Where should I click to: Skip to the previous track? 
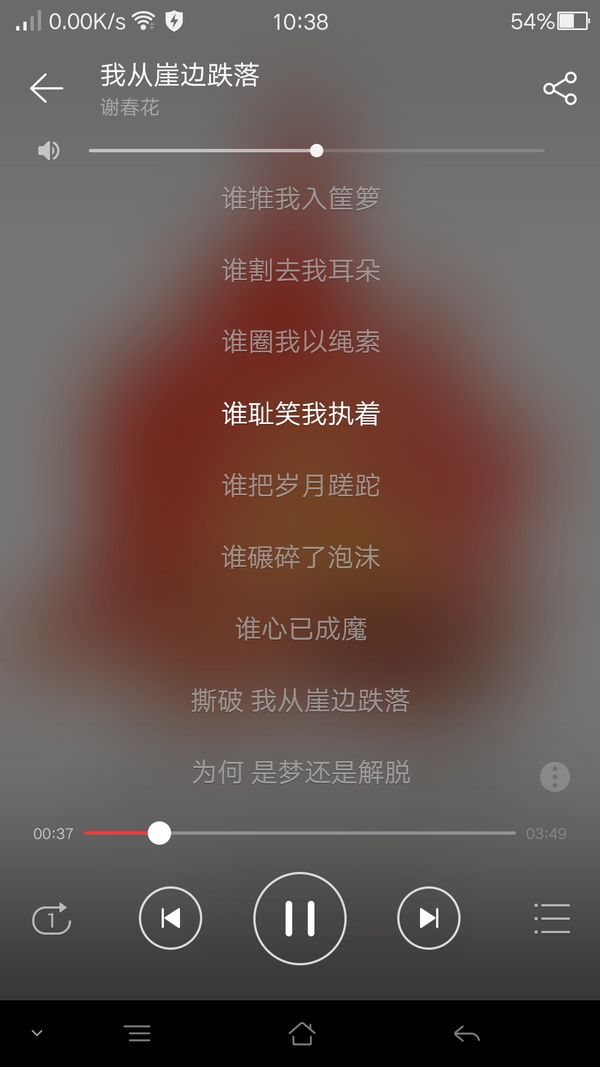tap(170, 918)
